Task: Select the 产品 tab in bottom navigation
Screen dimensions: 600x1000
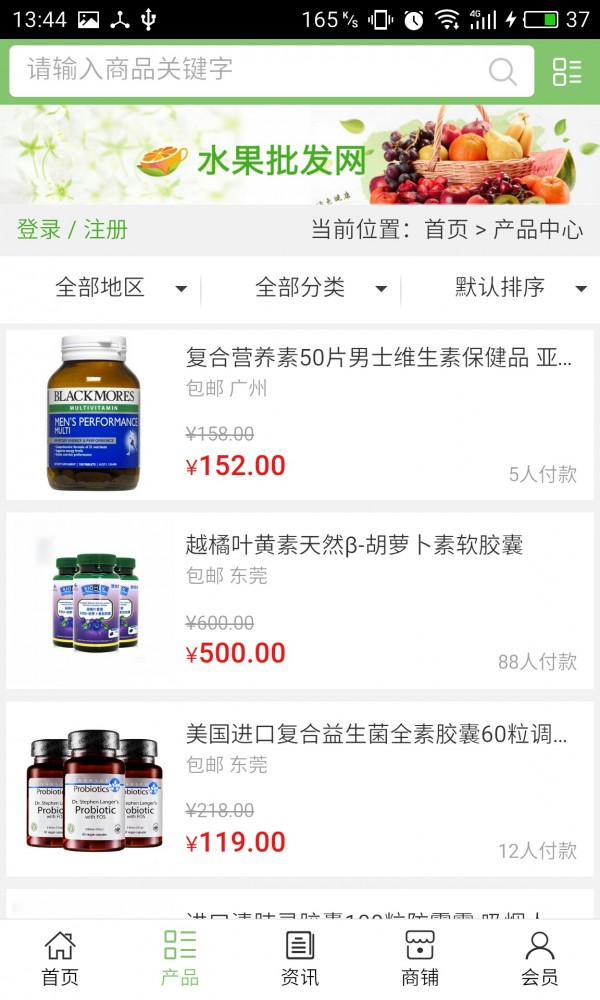Action: pos(180,959)
